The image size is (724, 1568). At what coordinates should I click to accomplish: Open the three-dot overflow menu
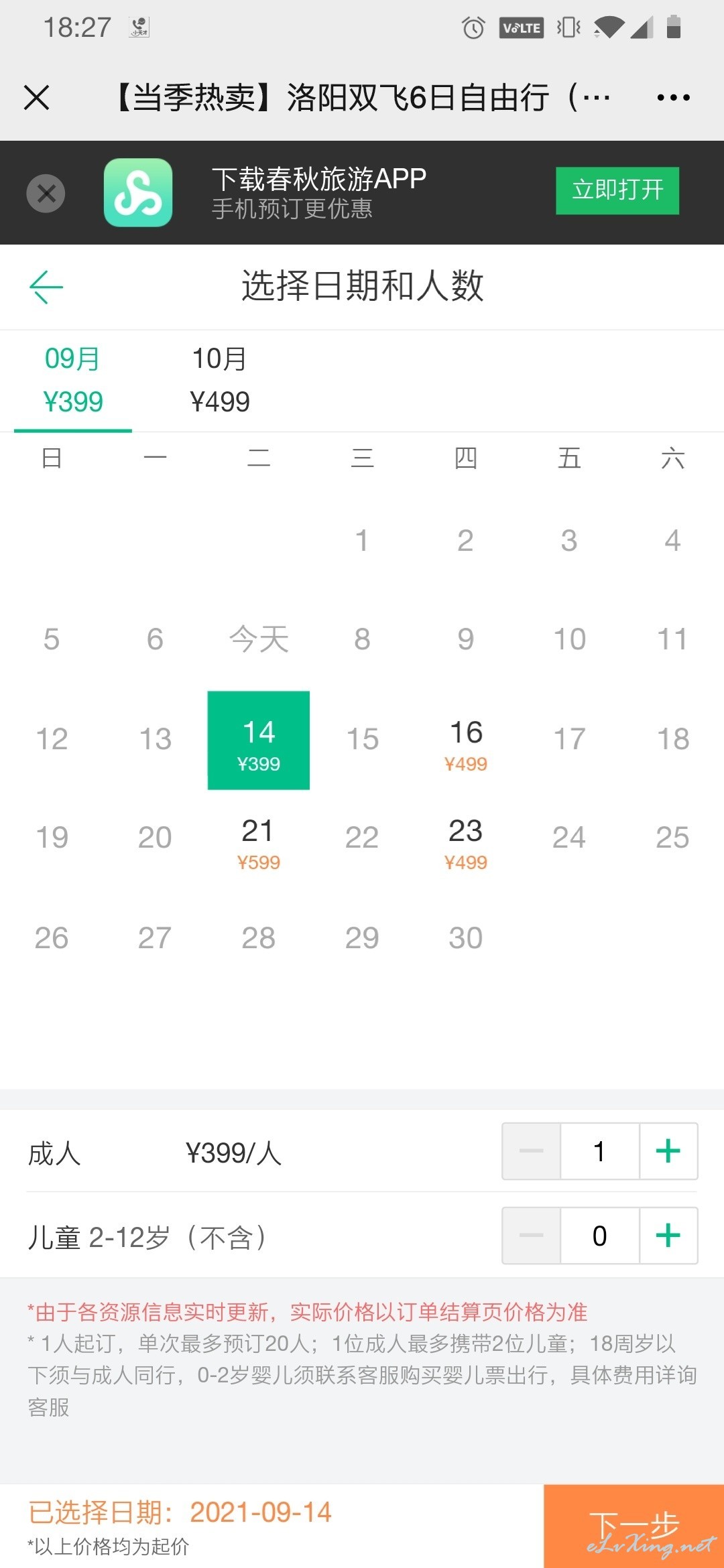tap(673, 97)
